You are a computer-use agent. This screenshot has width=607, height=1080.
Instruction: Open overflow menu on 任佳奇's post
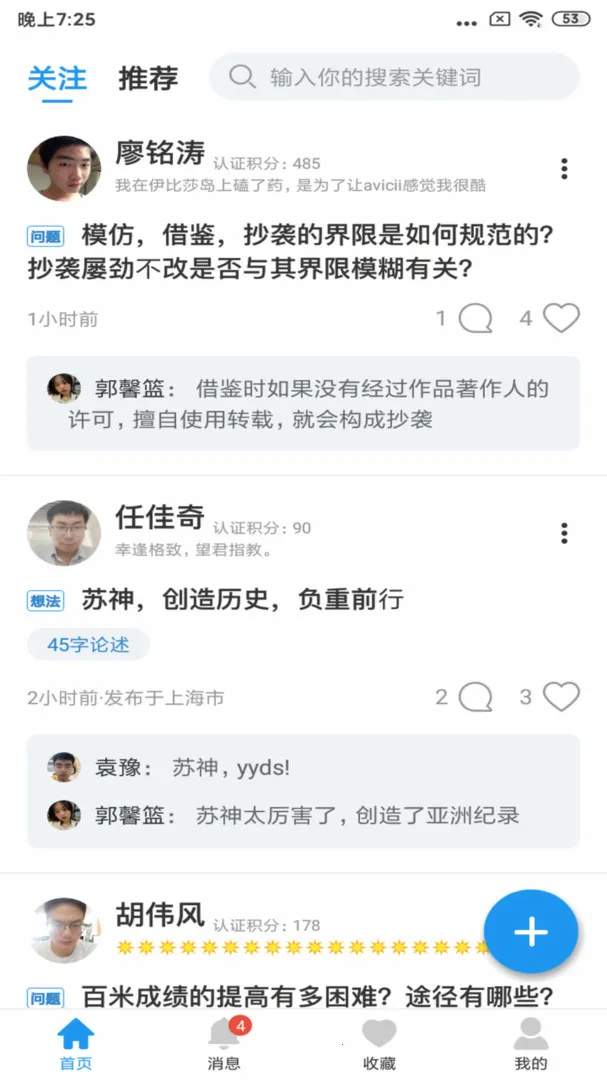tap(564, 533)
